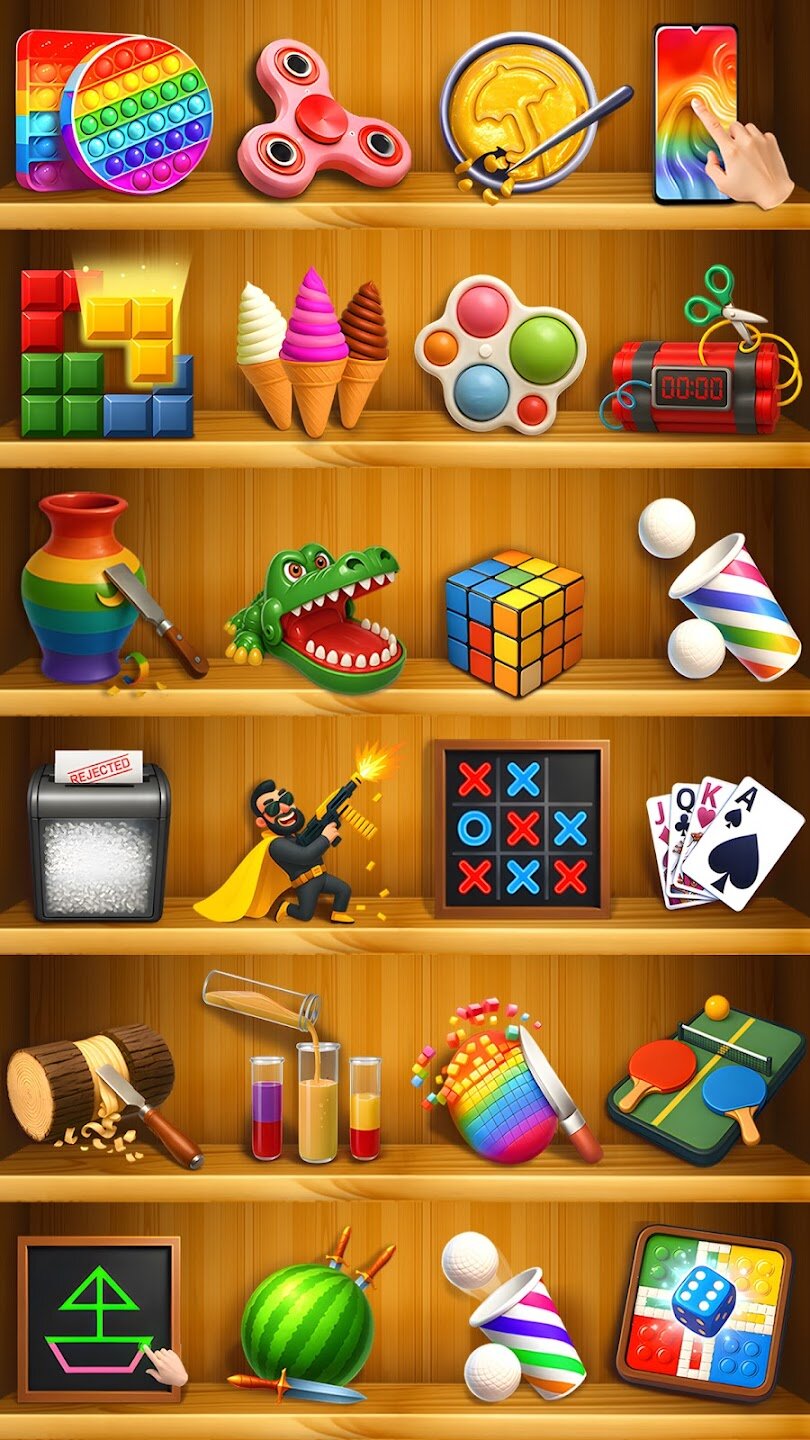Open the playing cards solitaire game
The height and width of the screenshot is (1440, 810).
point(722,842)
